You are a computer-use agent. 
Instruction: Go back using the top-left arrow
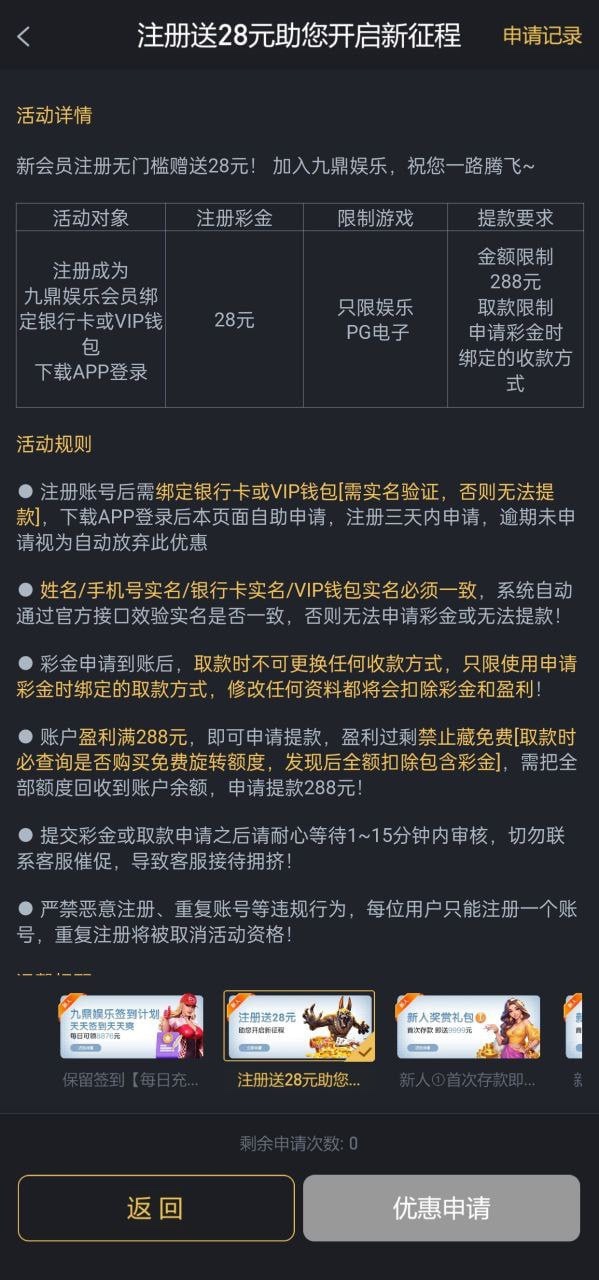click(24, 37)
